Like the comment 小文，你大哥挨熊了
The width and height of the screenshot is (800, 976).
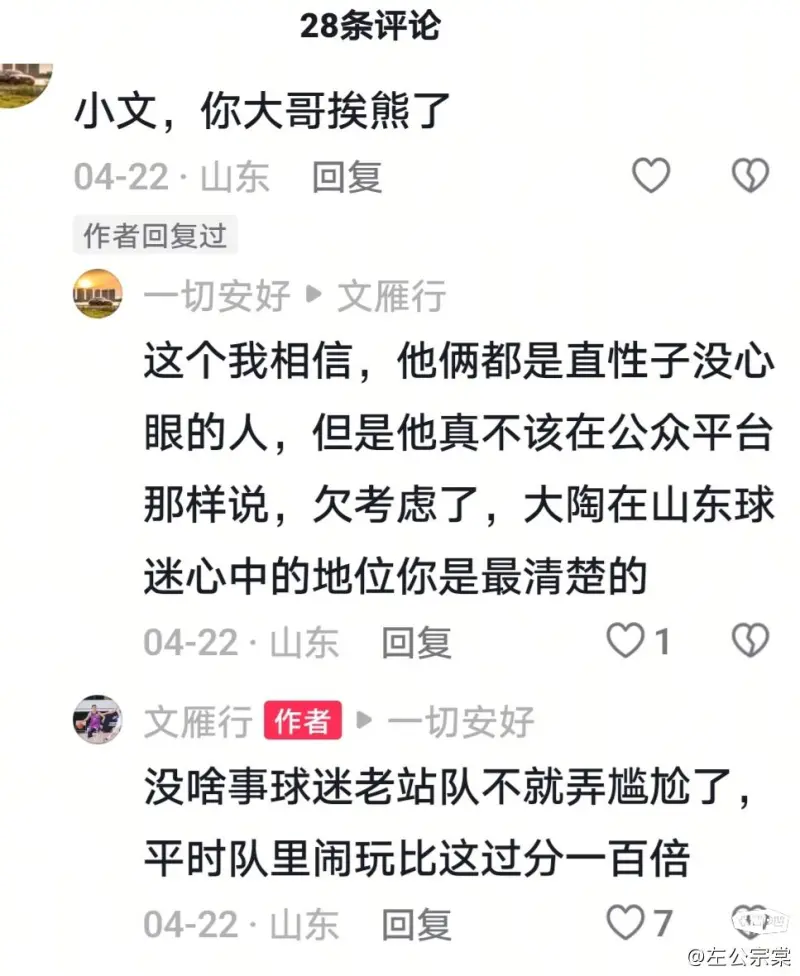click(651, 176)
